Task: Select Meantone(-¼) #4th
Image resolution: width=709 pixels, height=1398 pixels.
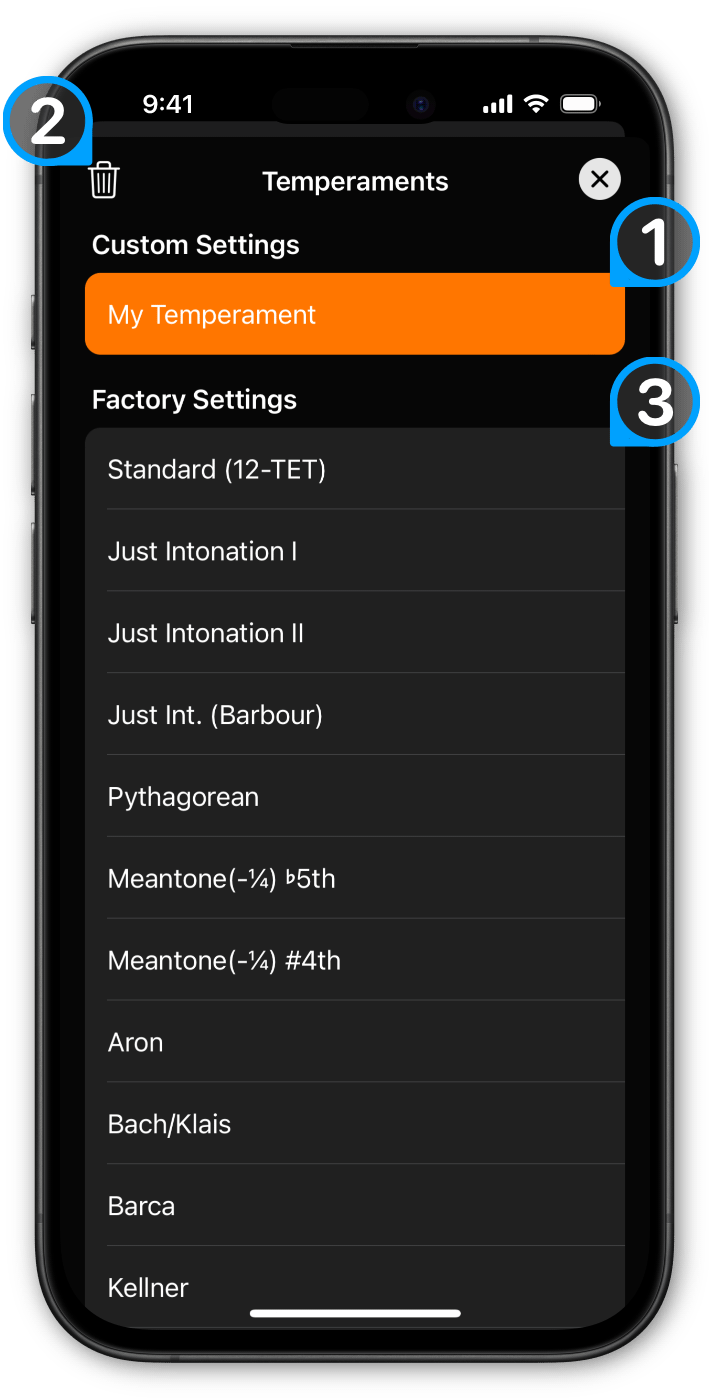Action: [x=355, y=961]
